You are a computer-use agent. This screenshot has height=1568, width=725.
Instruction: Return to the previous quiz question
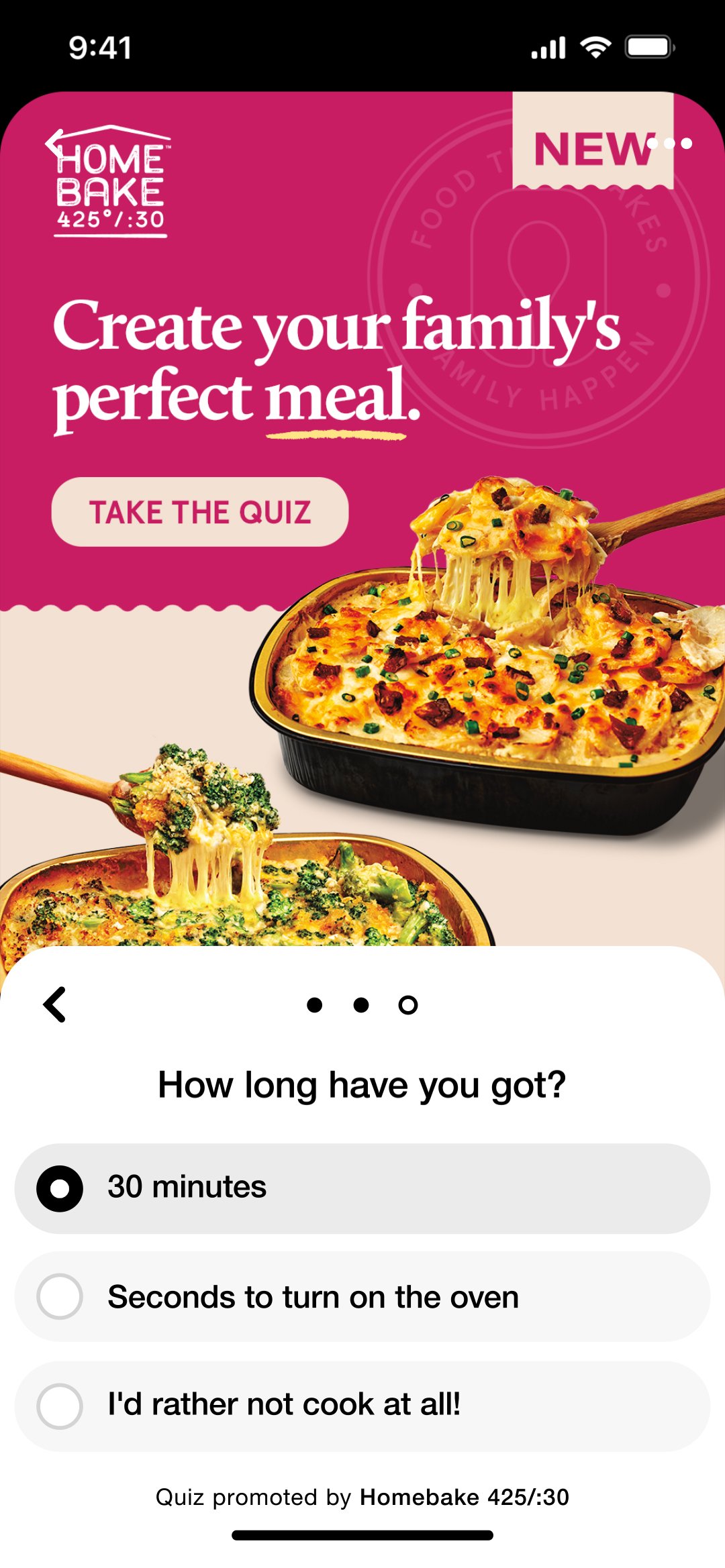(x=55, y=1004)
